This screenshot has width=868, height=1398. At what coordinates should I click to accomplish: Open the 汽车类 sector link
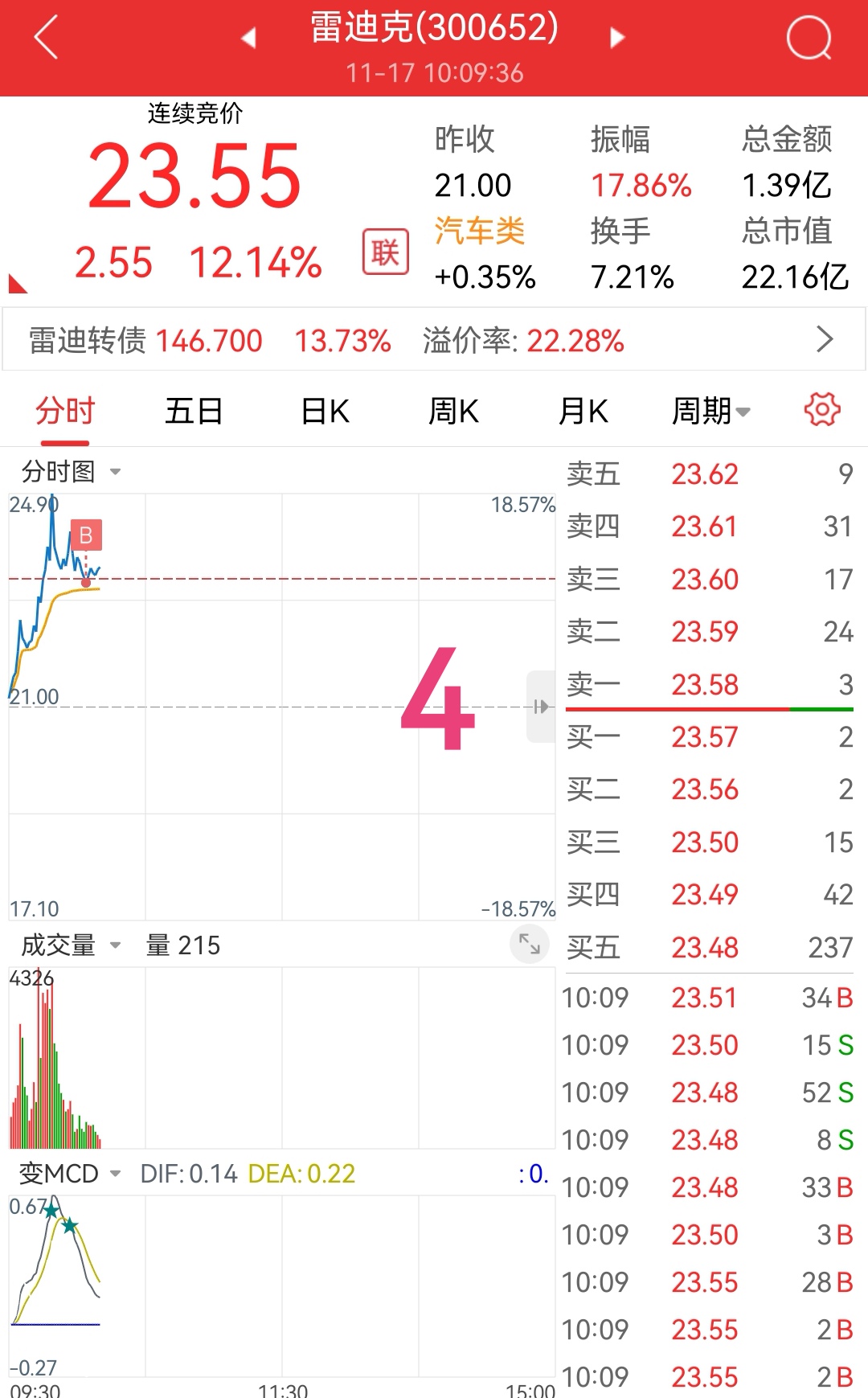coord(480,232)
